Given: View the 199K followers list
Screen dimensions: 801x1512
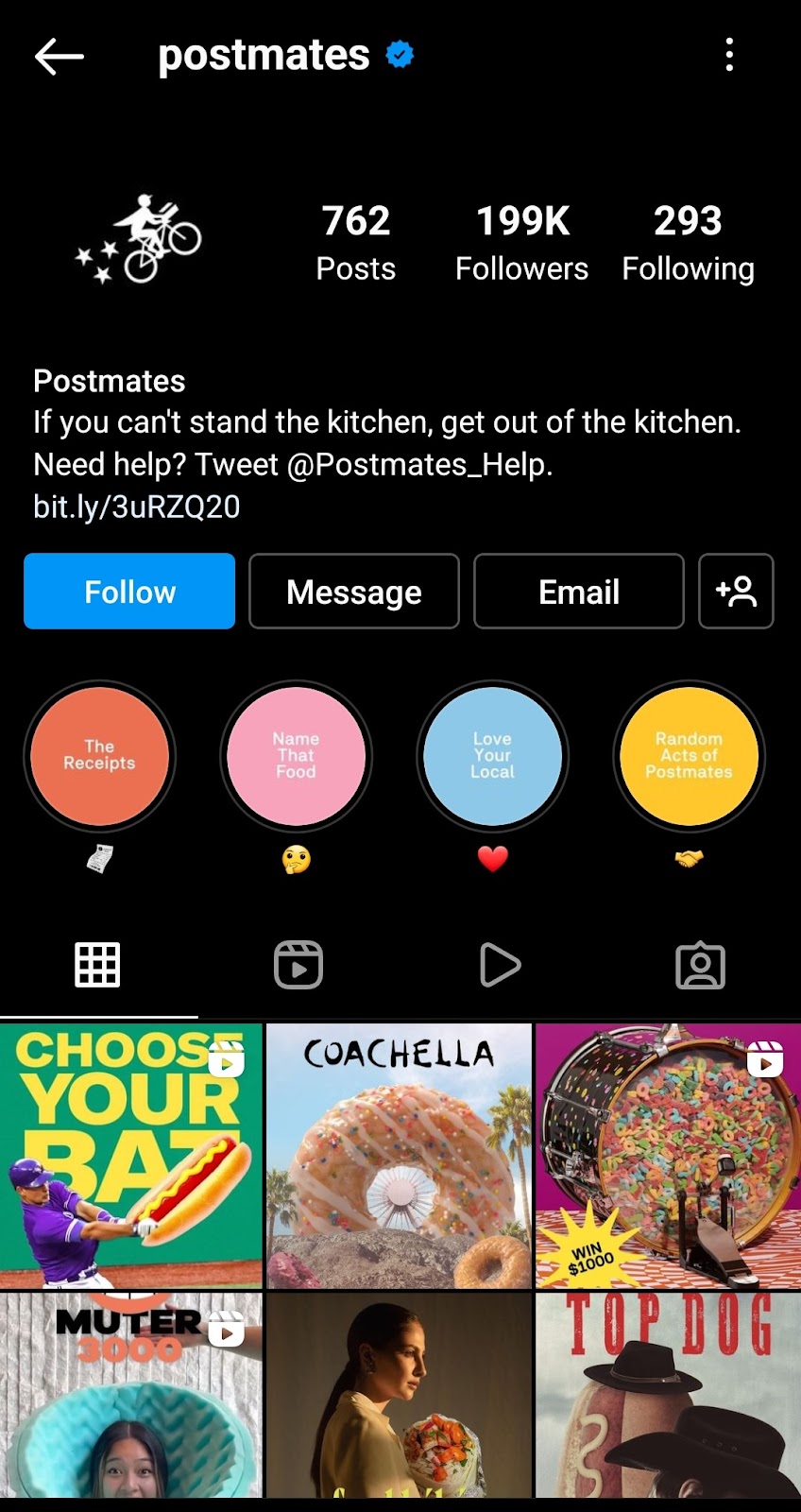Looking at the screenshot, I should (x=521, y=243).
